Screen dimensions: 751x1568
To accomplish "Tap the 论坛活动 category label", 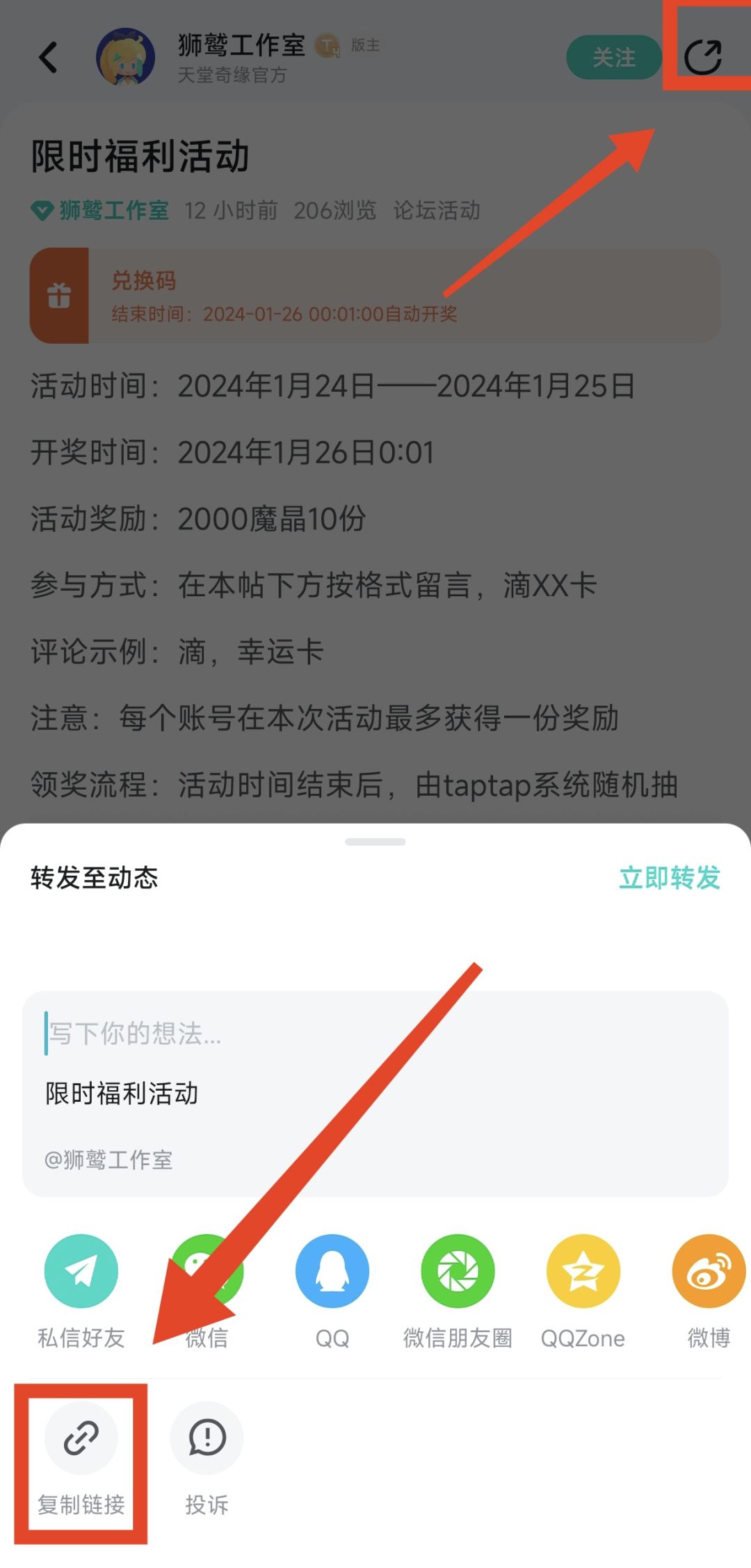I will tap(438, 209).
